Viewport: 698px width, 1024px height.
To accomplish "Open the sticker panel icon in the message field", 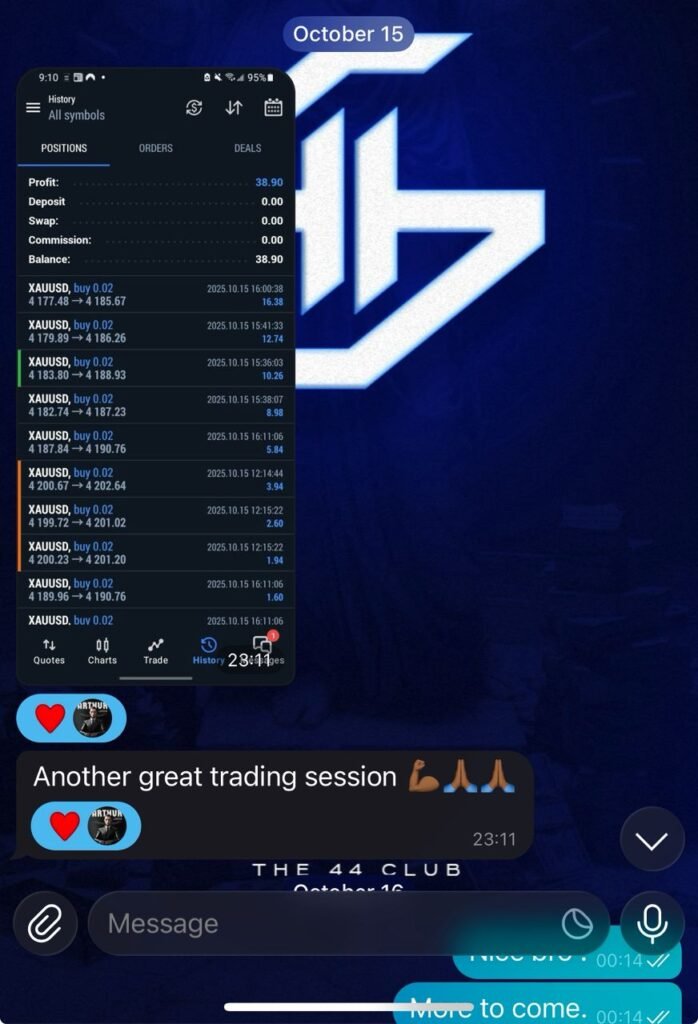I will click(577, 924).
